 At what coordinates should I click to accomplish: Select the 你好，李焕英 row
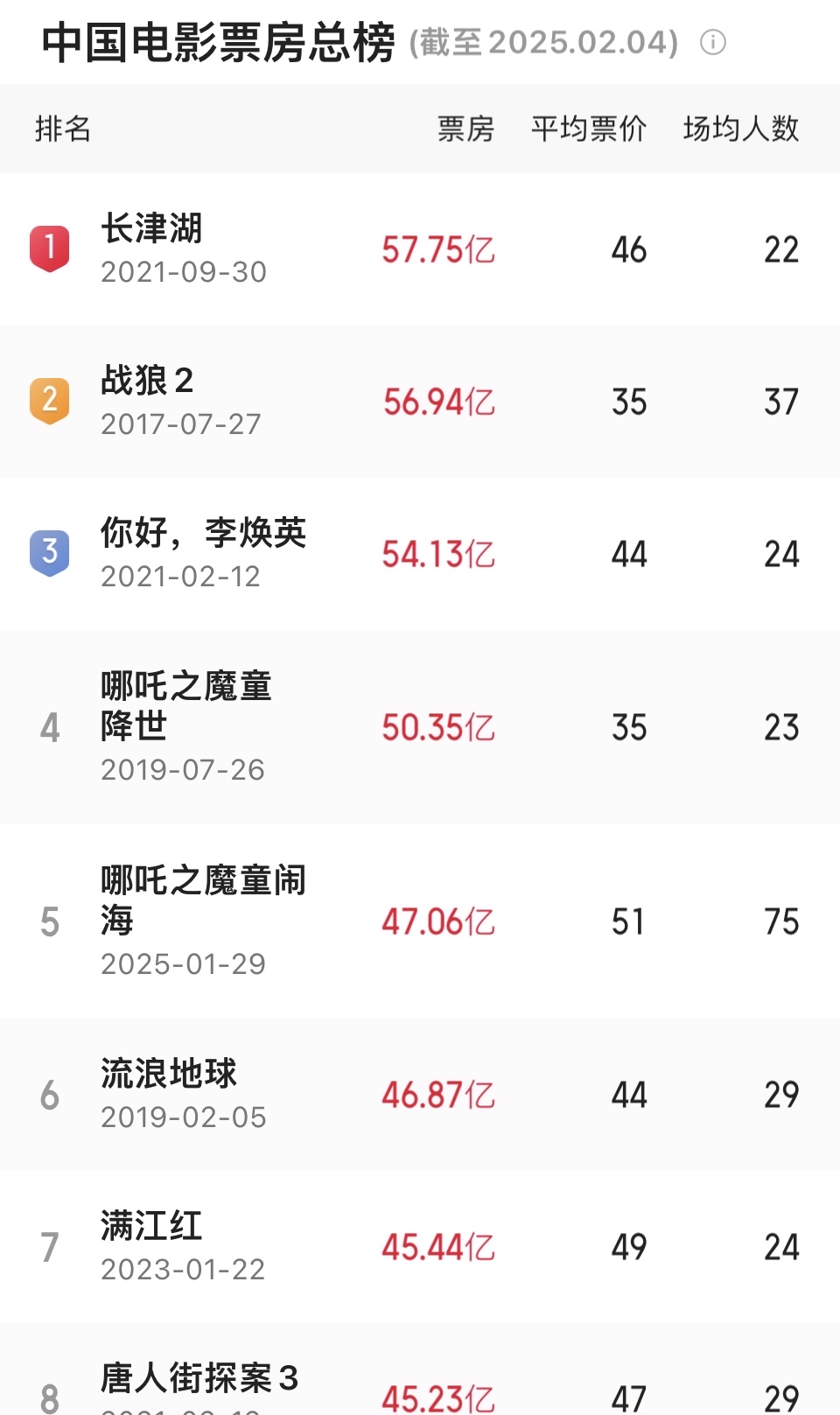[203, 534]
